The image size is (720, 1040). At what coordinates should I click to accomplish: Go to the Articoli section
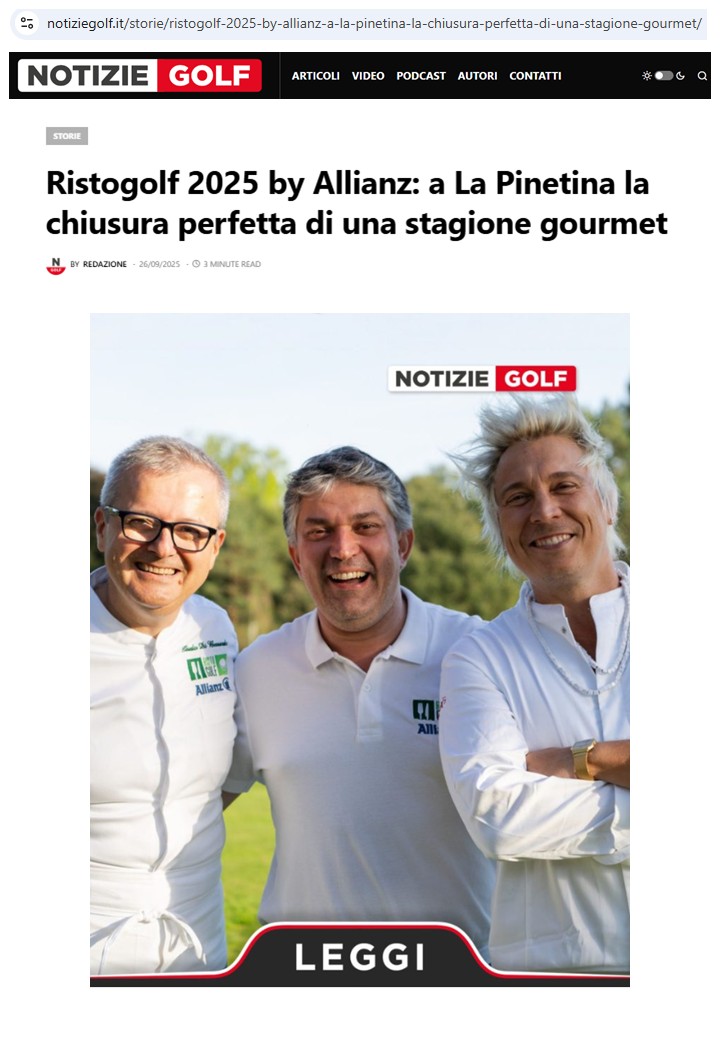tap(315, 76)
